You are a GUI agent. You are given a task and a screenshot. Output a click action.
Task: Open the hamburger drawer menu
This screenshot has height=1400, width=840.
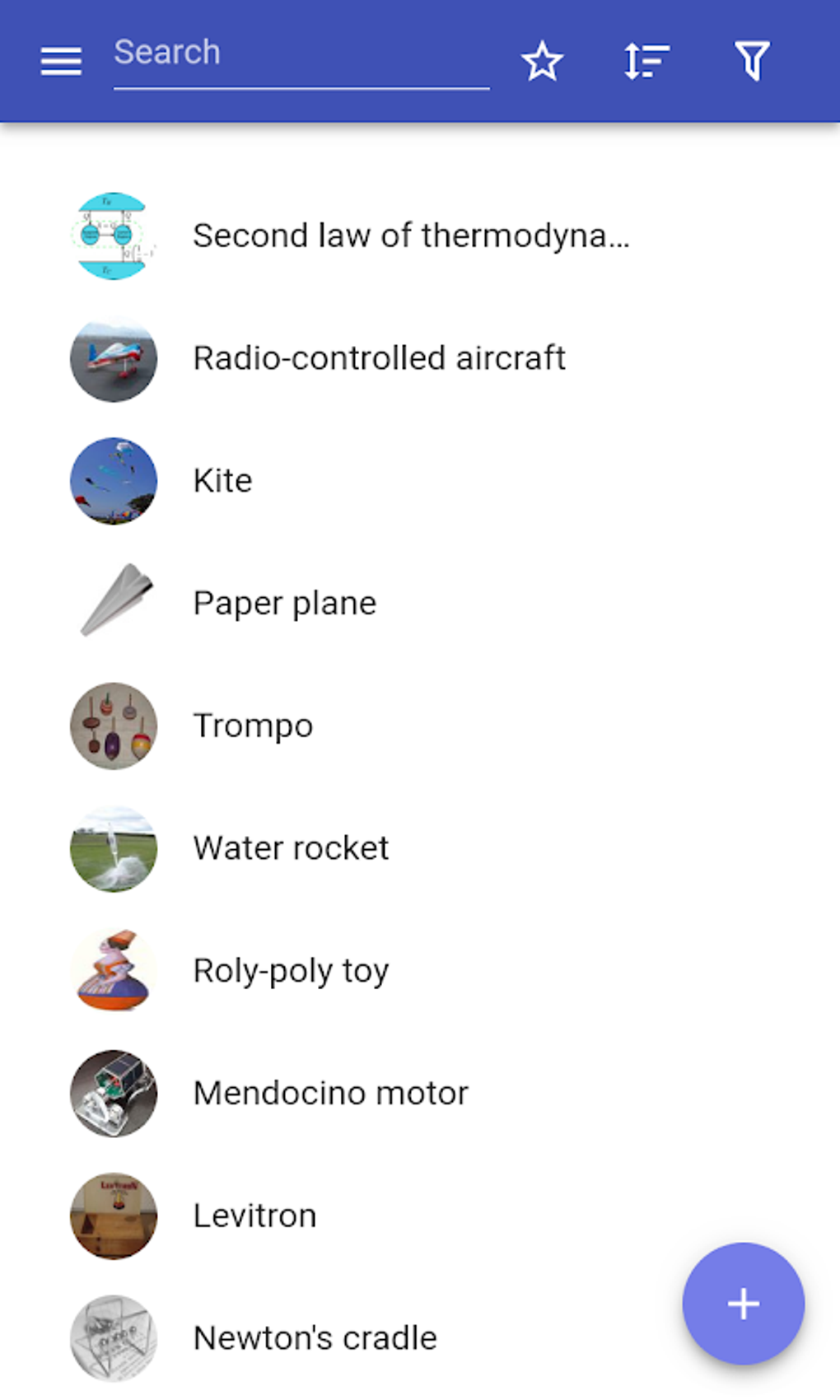pos(61,61)
